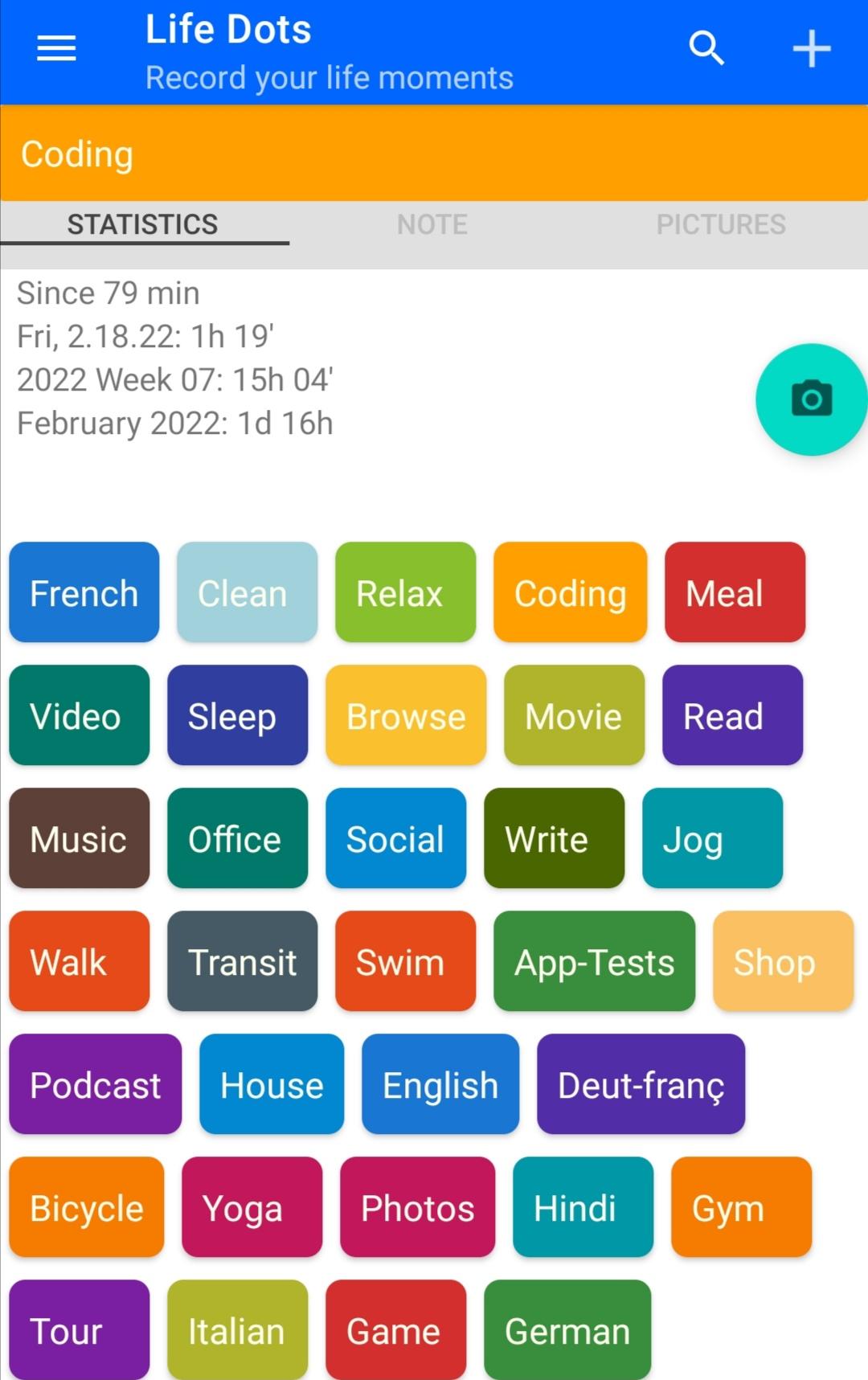Open the search icon

pyautogui.click(x=706, y=48)
